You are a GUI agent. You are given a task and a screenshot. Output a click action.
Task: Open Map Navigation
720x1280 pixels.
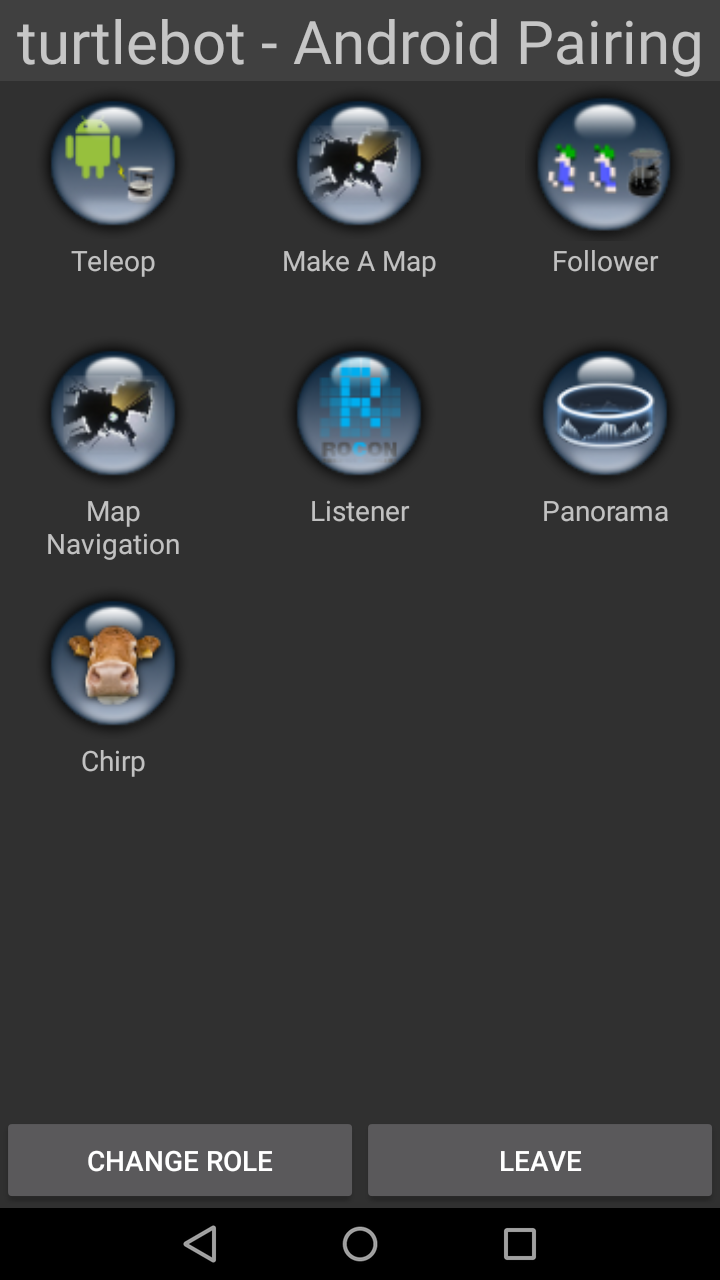tap(113, 414)
